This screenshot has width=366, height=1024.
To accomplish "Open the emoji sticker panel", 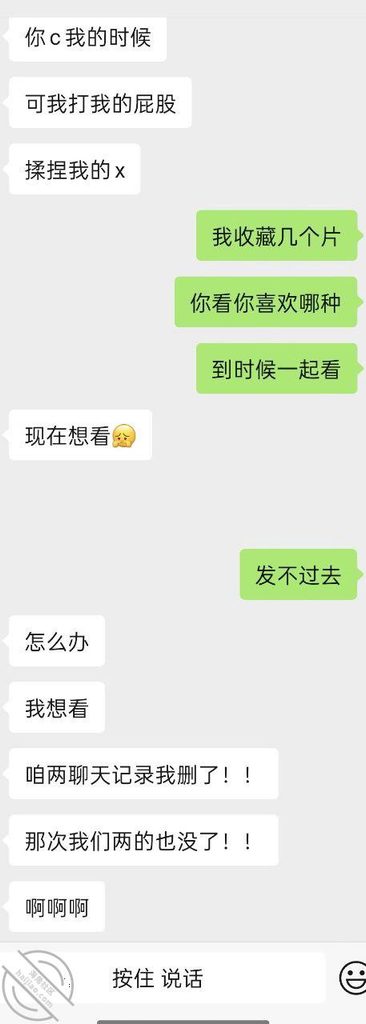I will (353, 978).
